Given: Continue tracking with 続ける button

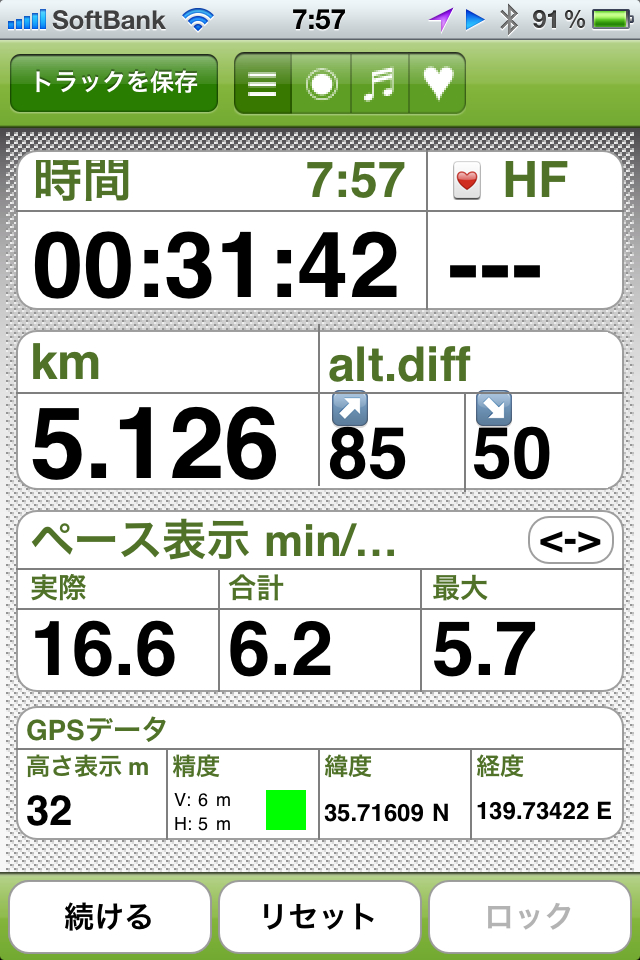Looking at the screenshot, I should (x=109, y=916).
